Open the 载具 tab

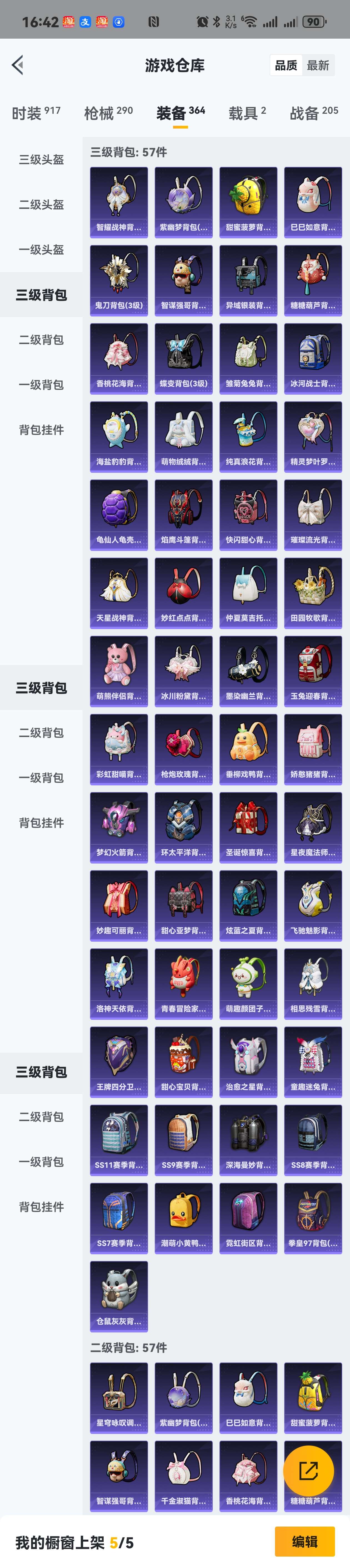coord(247,113)
